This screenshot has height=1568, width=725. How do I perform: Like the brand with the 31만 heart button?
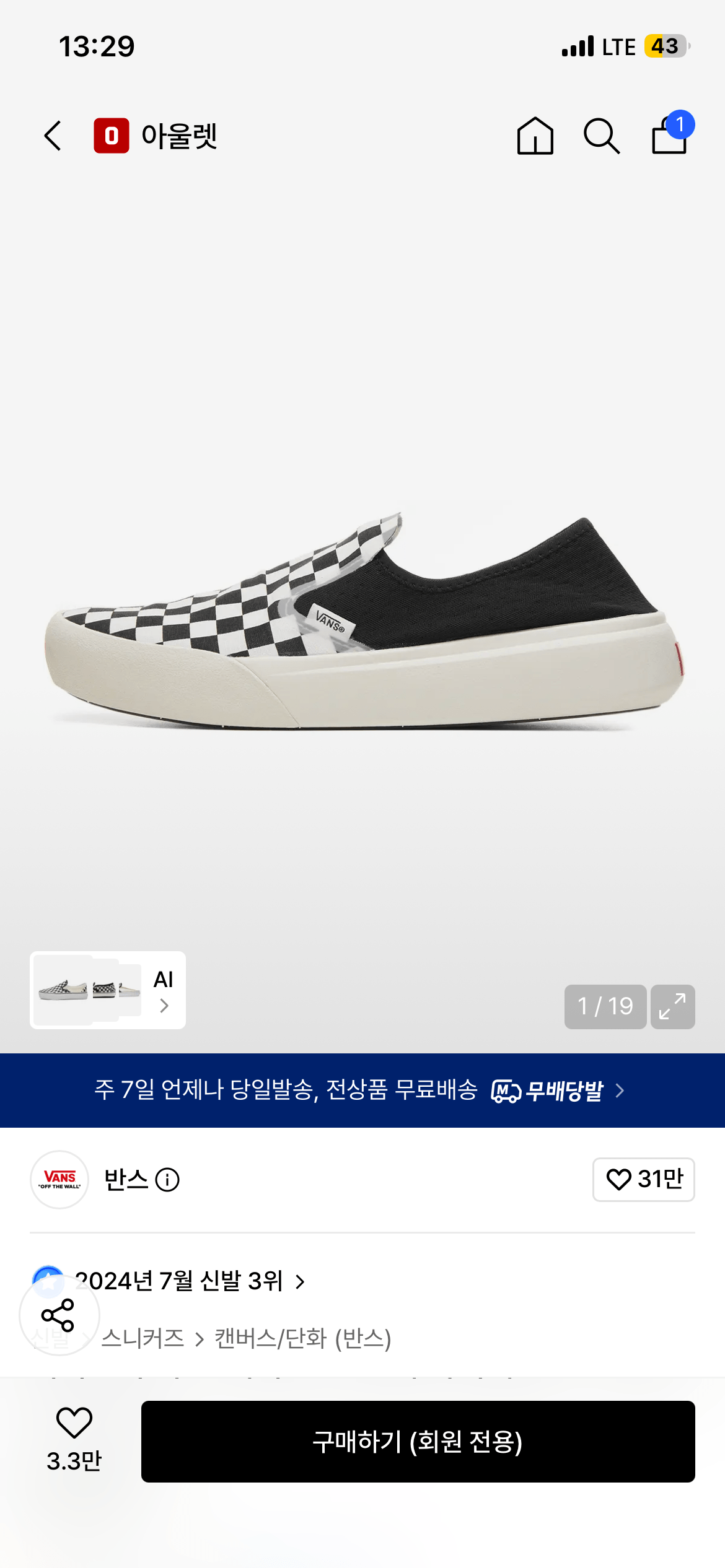click(x=643, y=1179)
